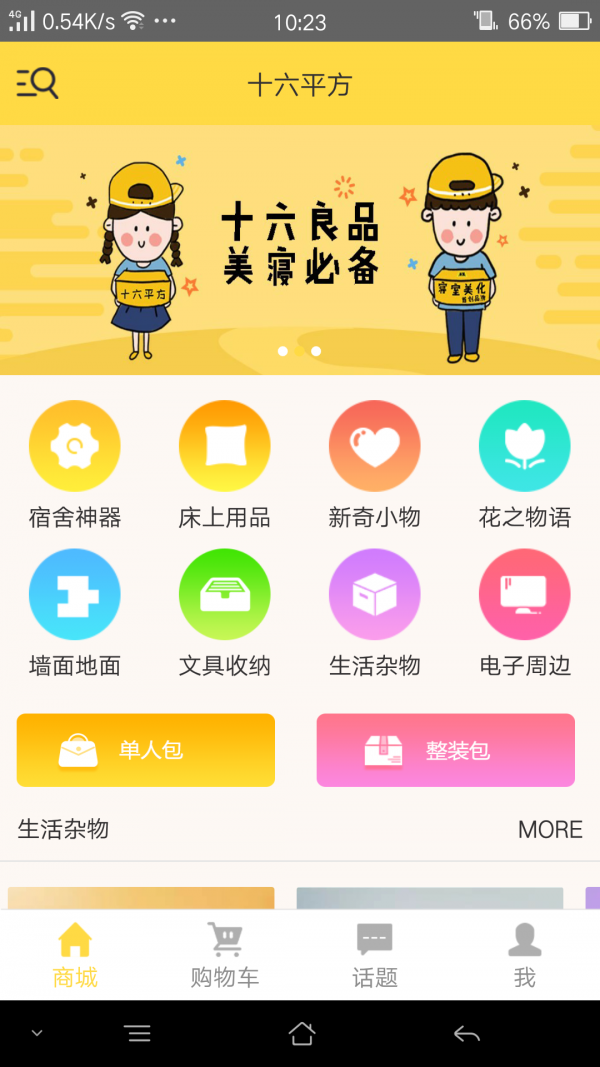Browse 床上用品 category

click(225, 446)
